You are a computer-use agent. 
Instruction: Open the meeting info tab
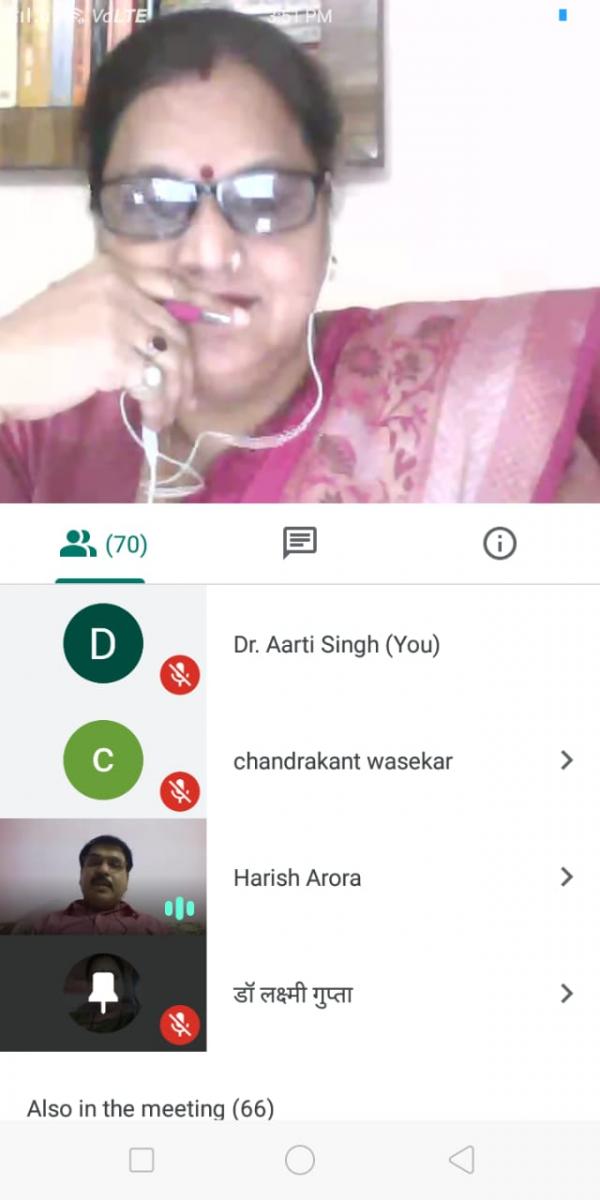[x=499, y=544]
